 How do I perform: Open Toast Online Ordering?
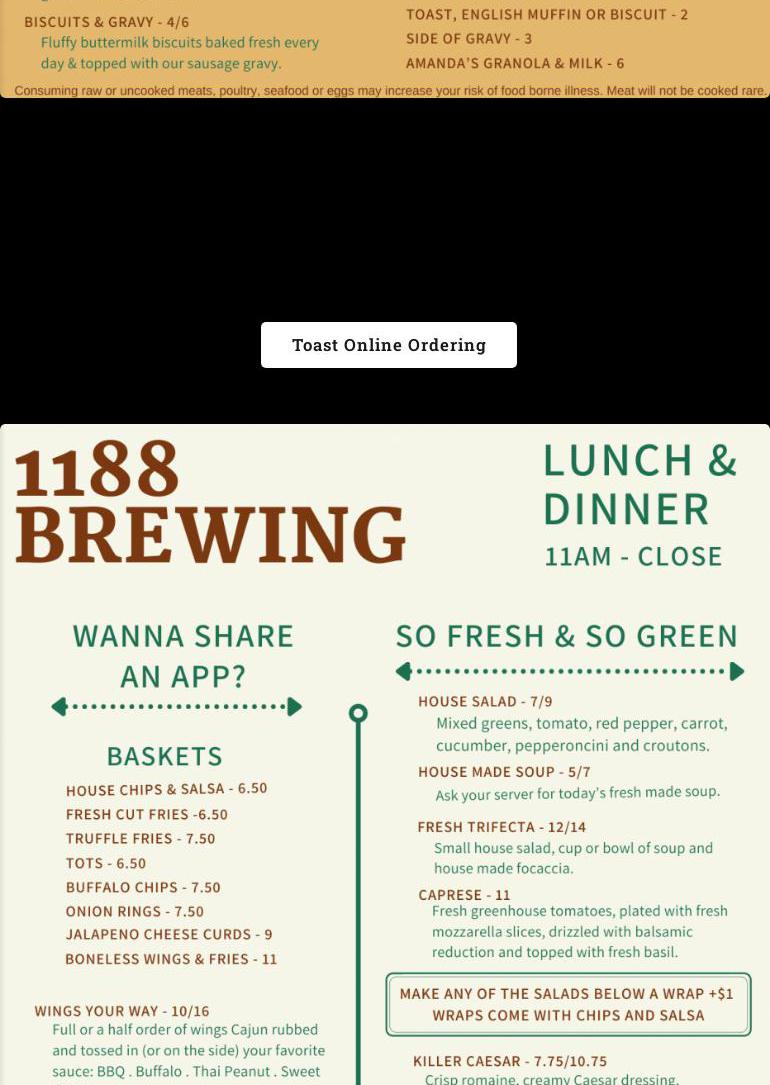388,345
